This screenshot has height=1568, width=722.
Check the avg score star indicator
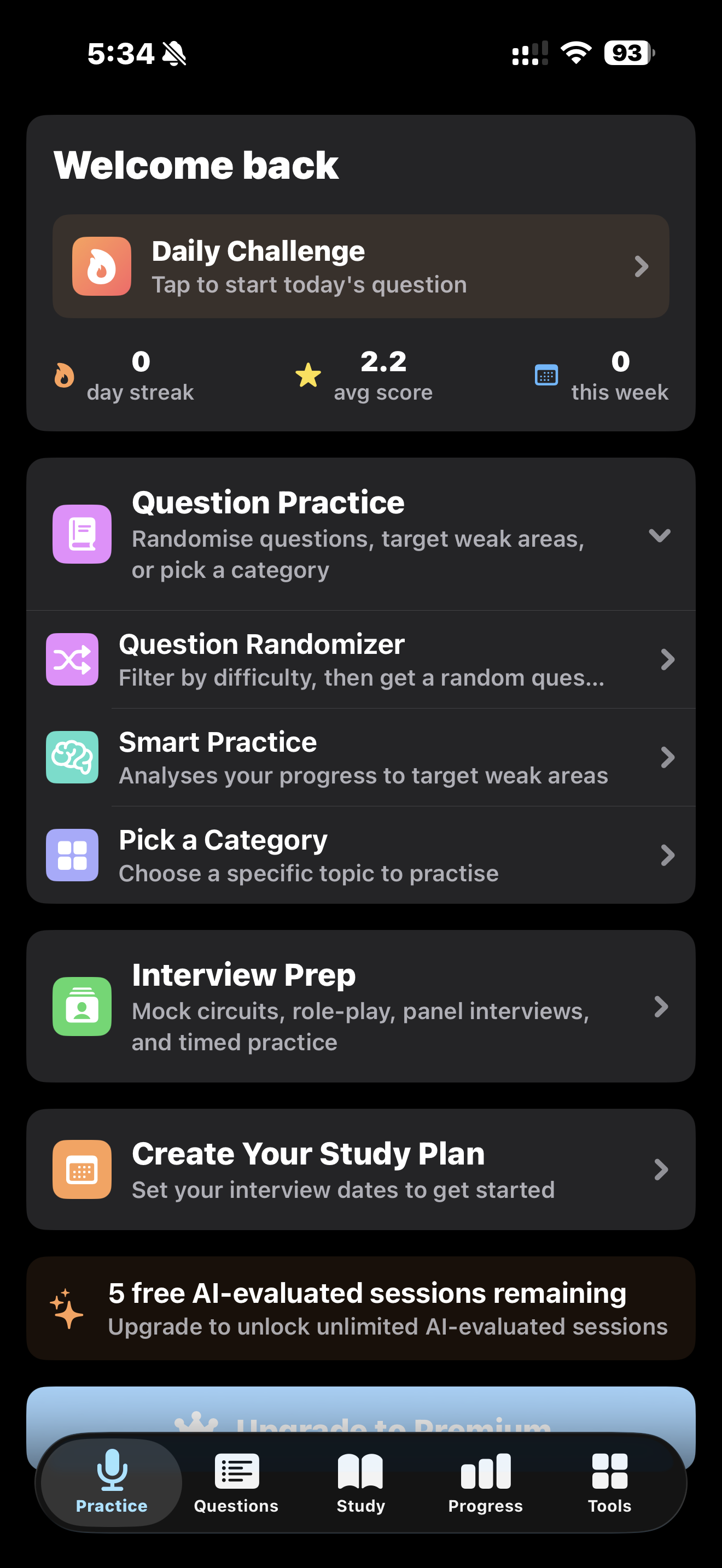click(x=307, y=376)
